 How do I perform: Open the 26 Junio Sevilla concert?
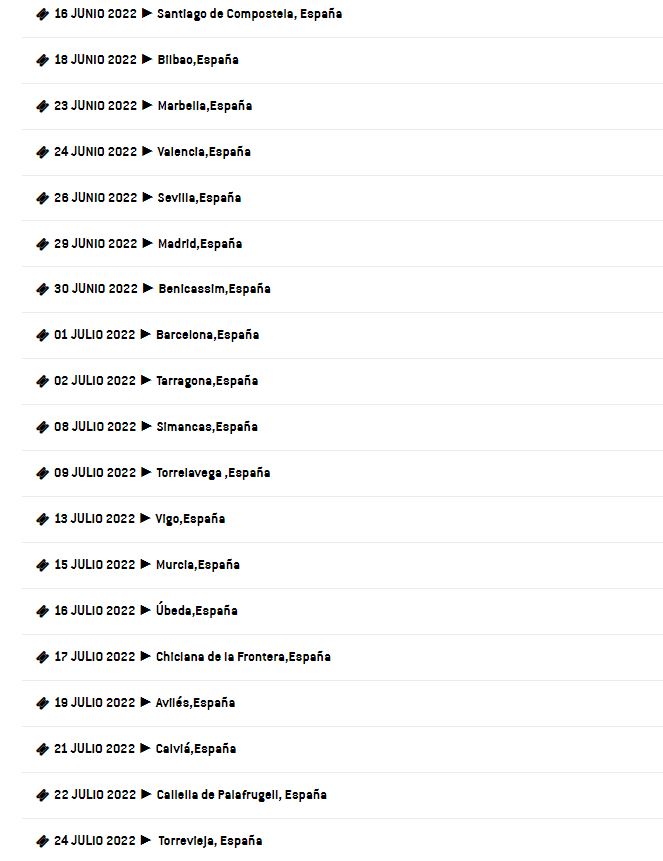click(x=139, y=198)
